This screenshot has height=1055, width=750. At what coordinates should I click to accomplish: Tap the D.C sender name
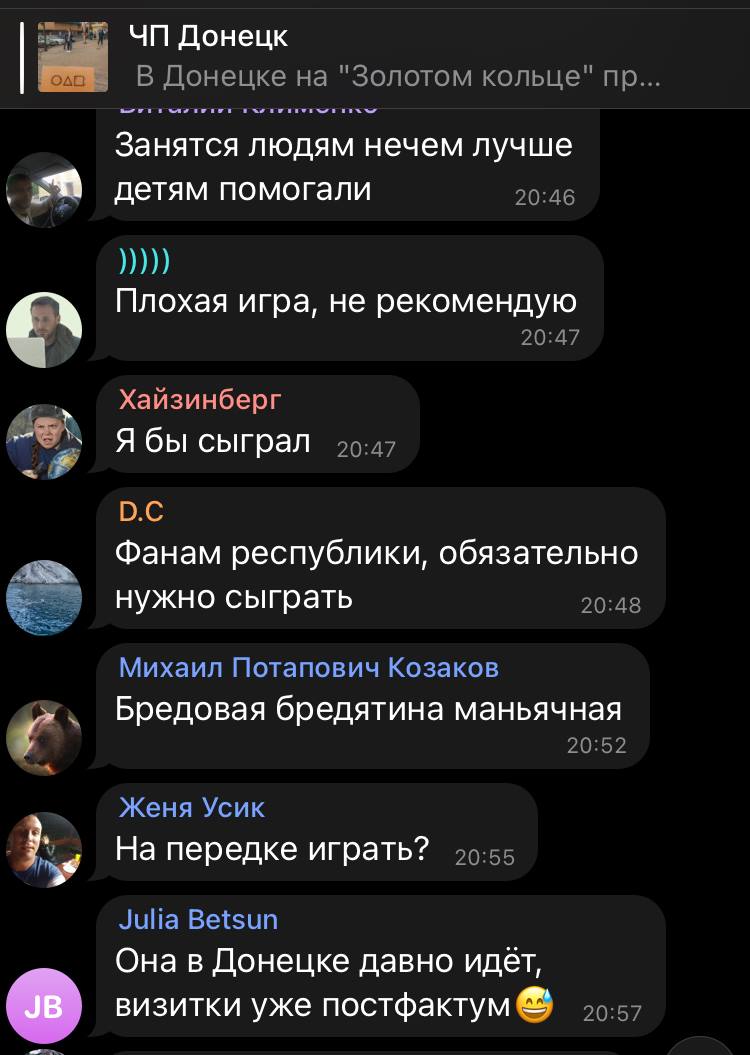click(141, 512)
